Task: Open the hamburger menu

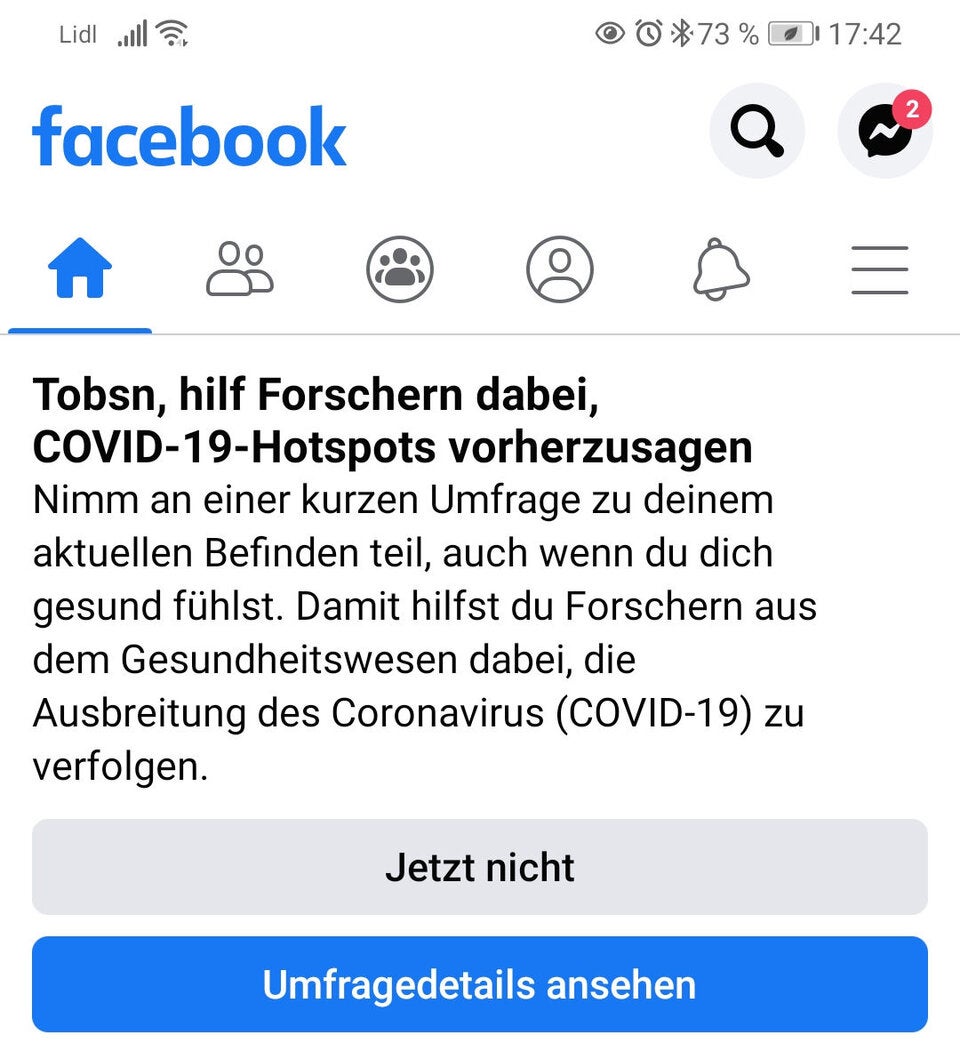Action: 879,268
